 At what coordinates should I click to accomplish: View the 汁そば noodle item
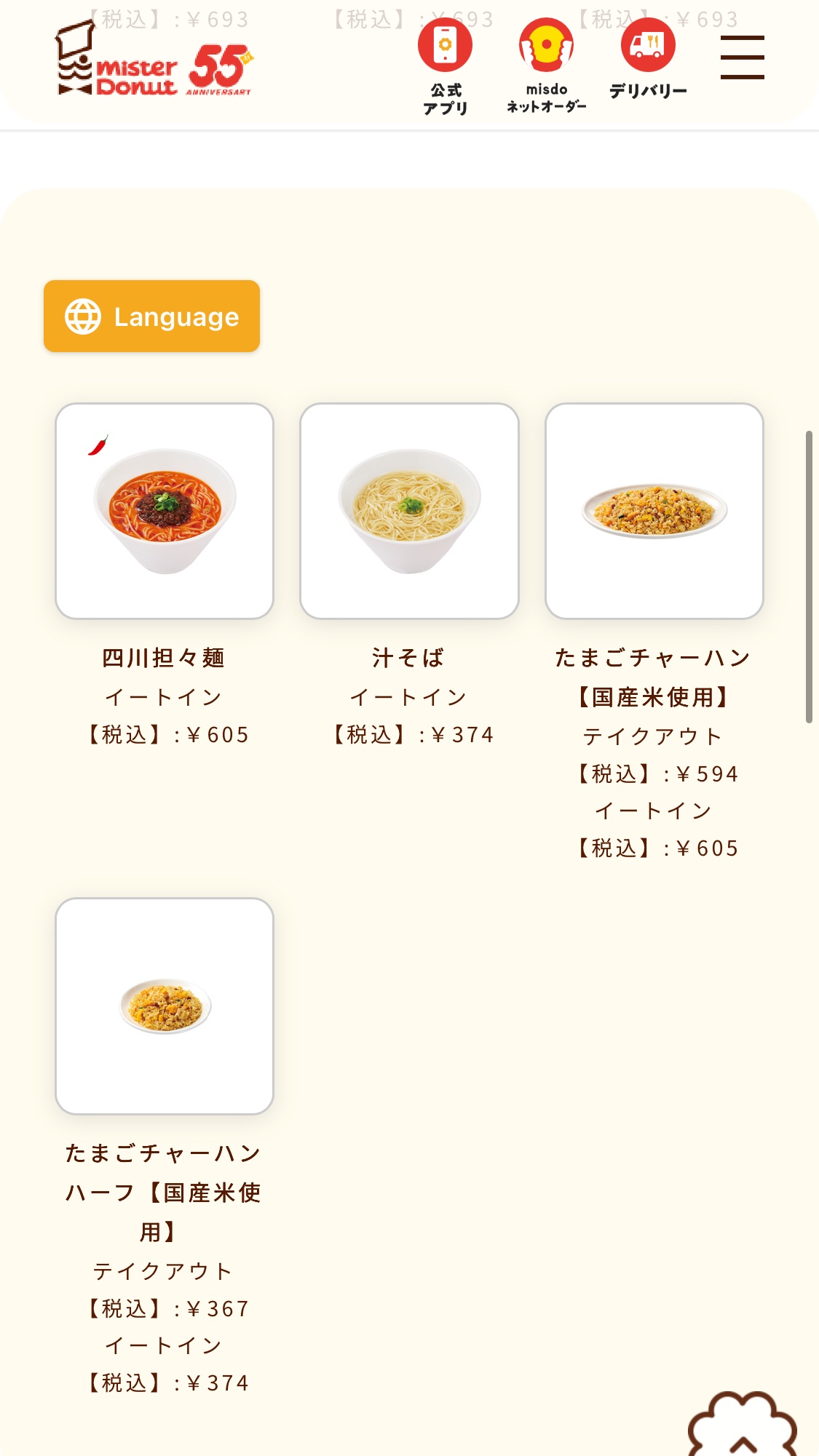pos(409,512)
